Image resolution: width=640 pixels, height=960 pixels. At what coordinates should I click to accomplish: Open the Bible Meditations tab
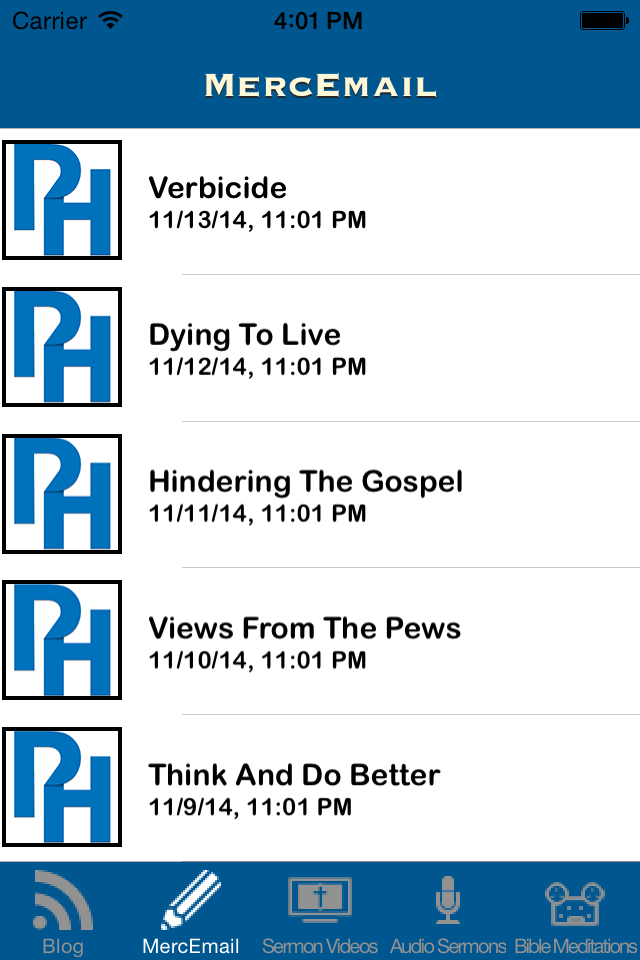click(x=576, y=911)
